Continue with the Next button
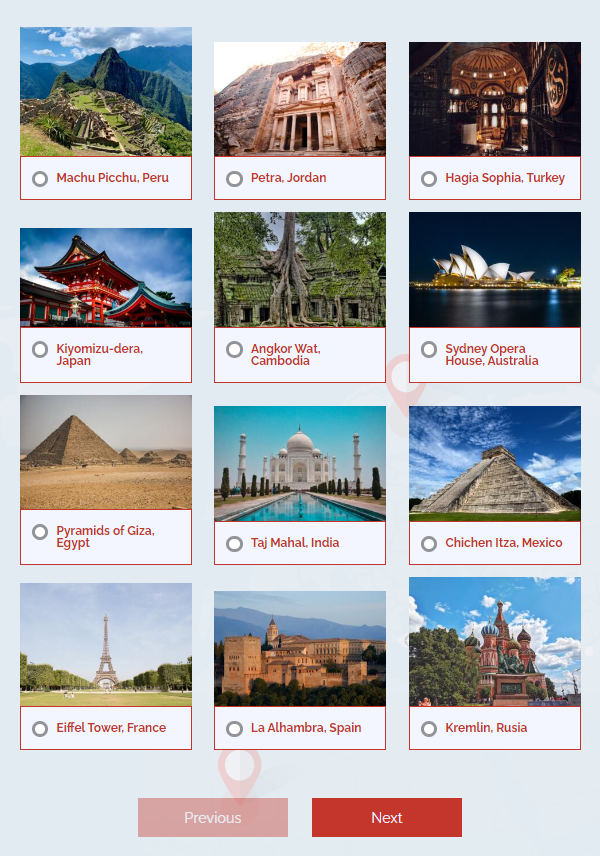 click(x=387, y=817)
